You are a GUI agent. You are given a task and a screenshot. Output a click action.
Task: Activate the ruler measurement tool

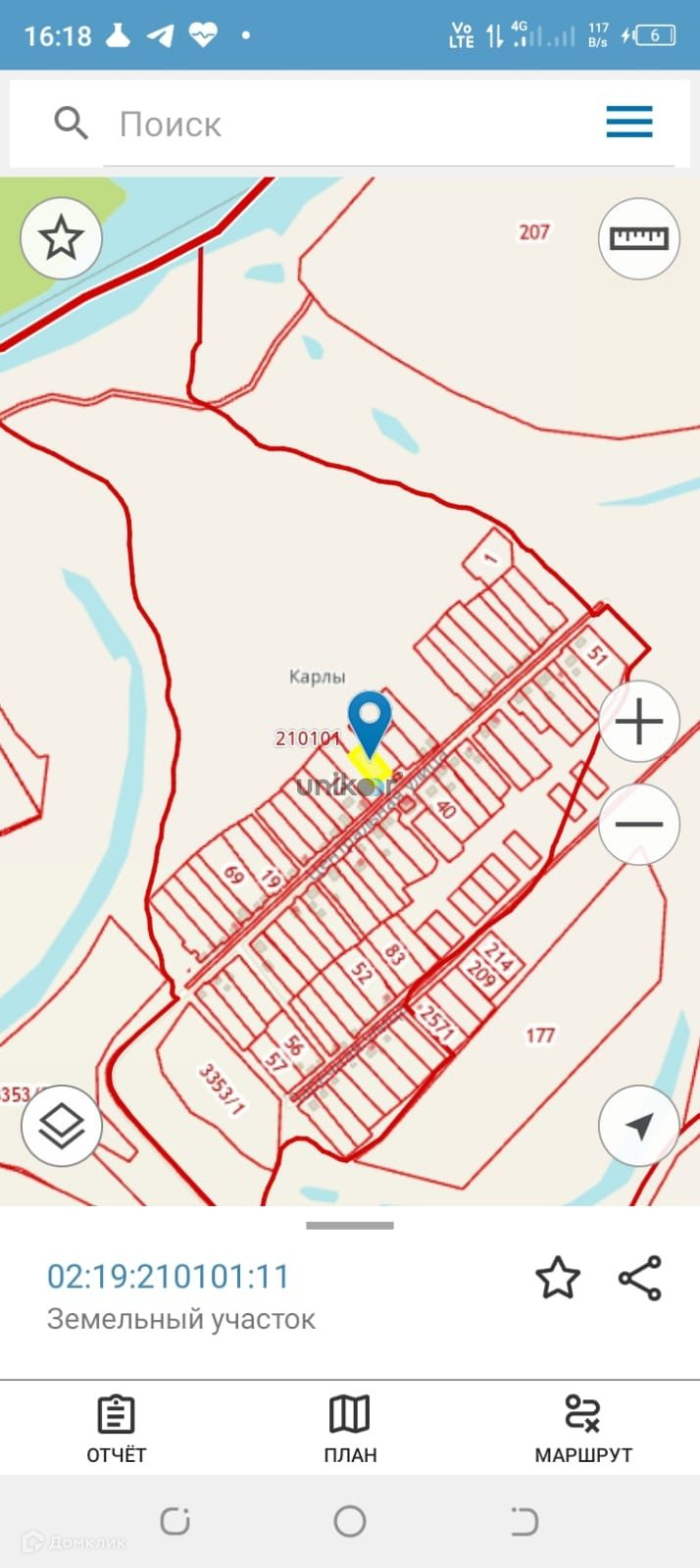tap(639, 238)
